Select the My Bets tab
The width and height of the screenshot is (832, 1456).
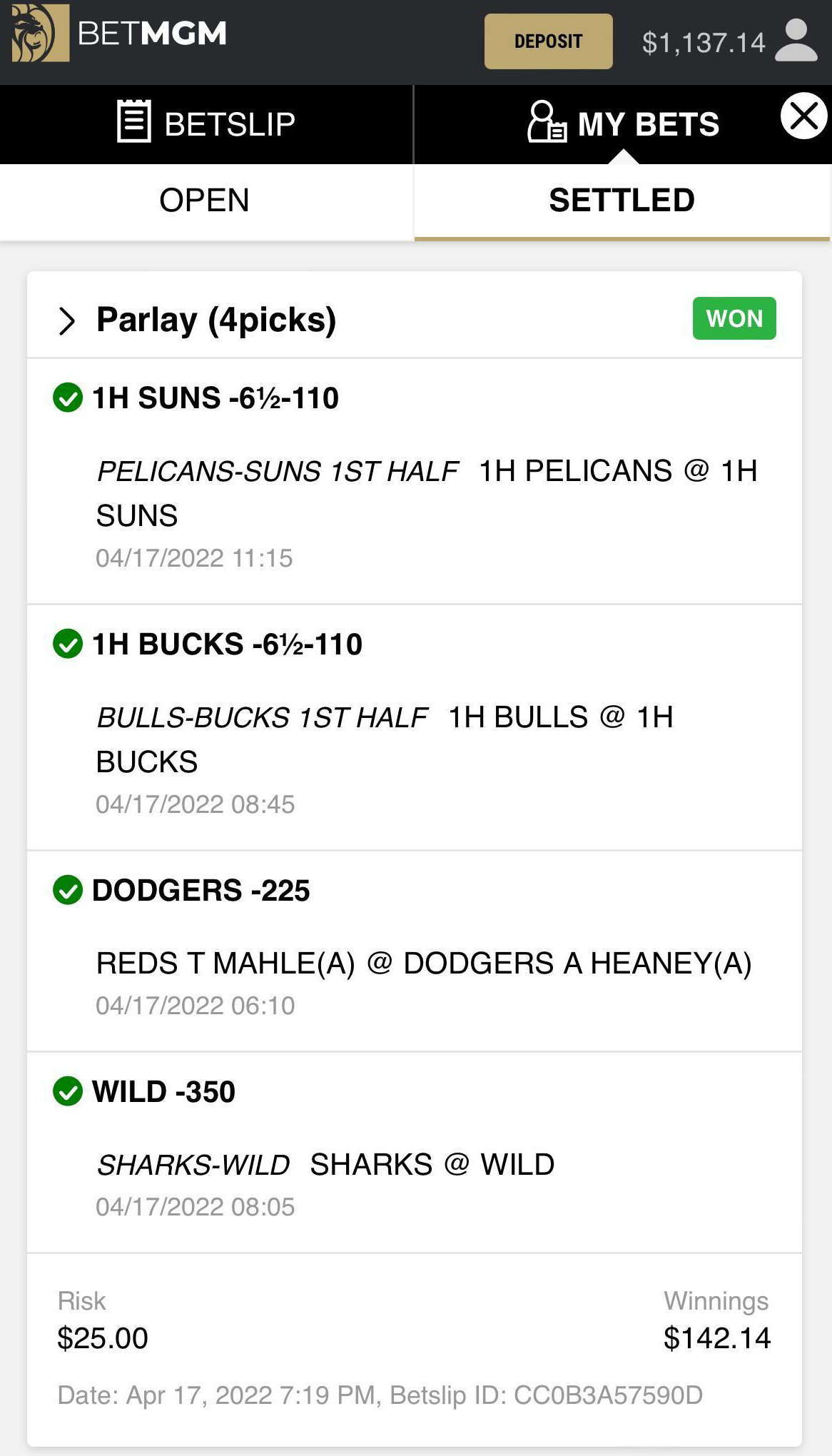(623, 124)
